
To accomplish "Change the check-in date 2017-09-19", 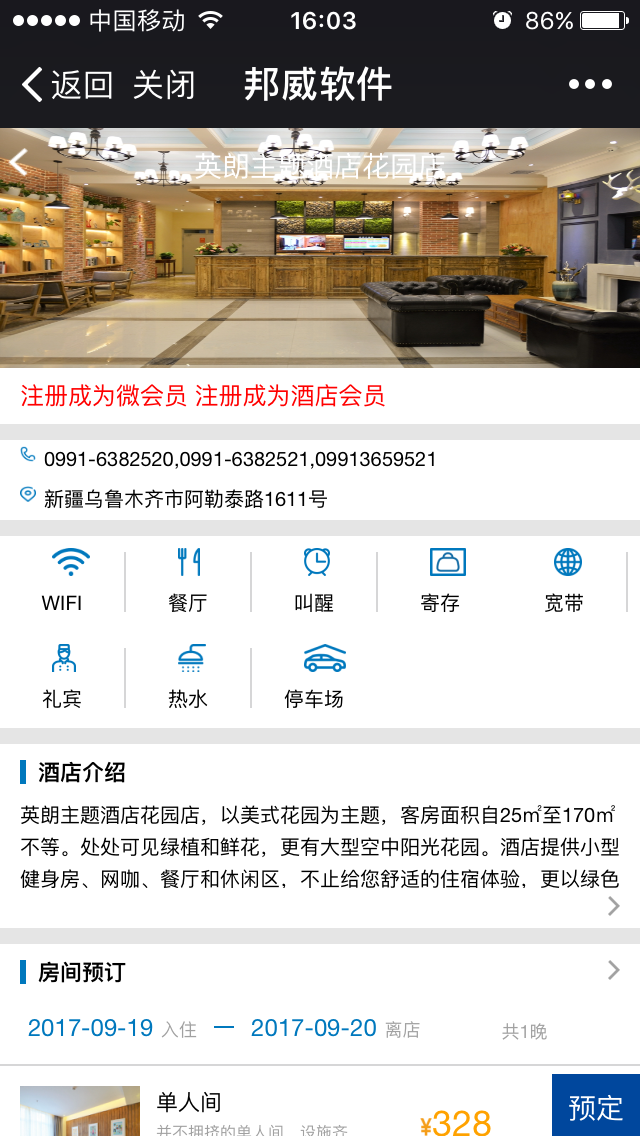I will coord(90,1028).
